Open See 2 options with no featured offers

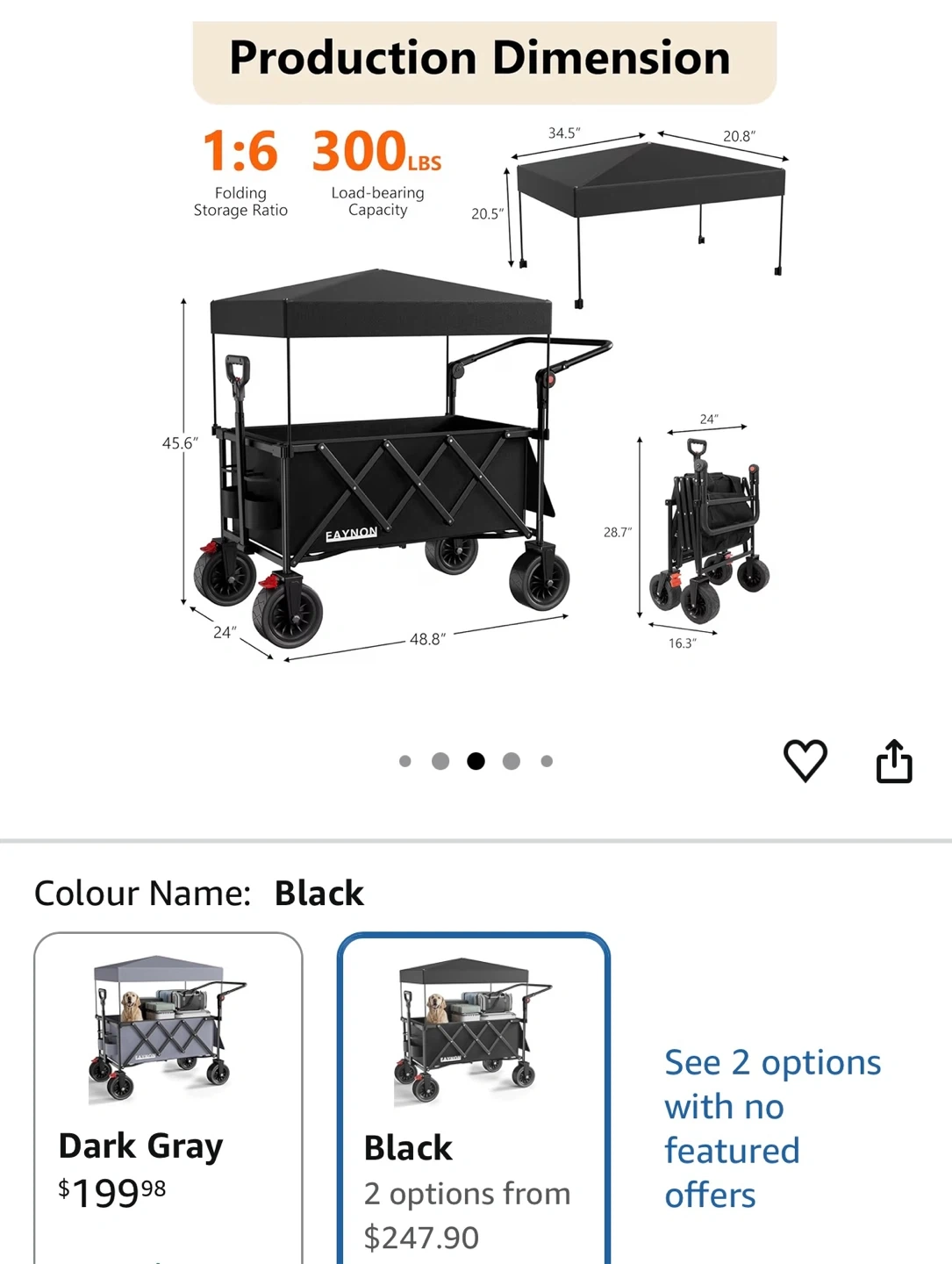(x=772, y=1128)
